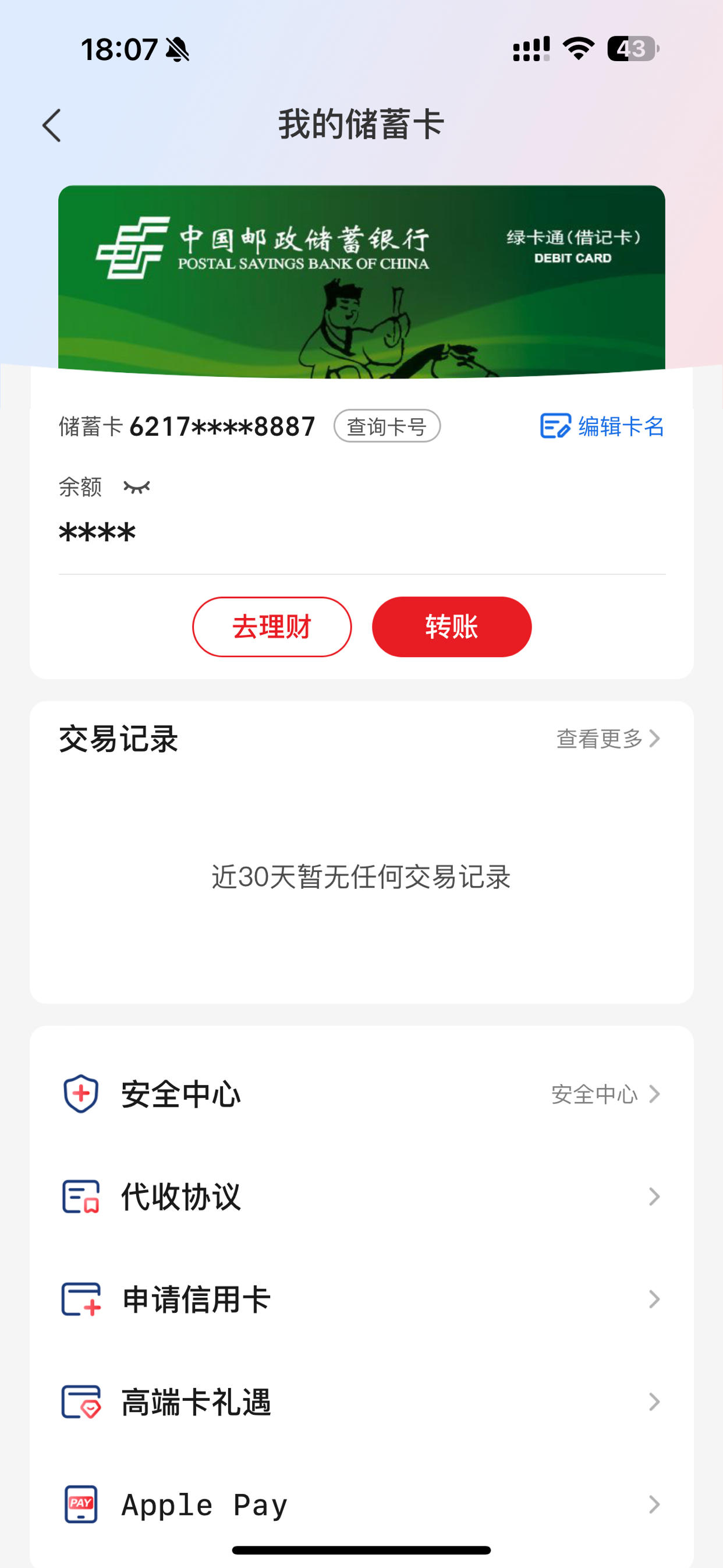Open the 安全中心 row

[361, 1094]
